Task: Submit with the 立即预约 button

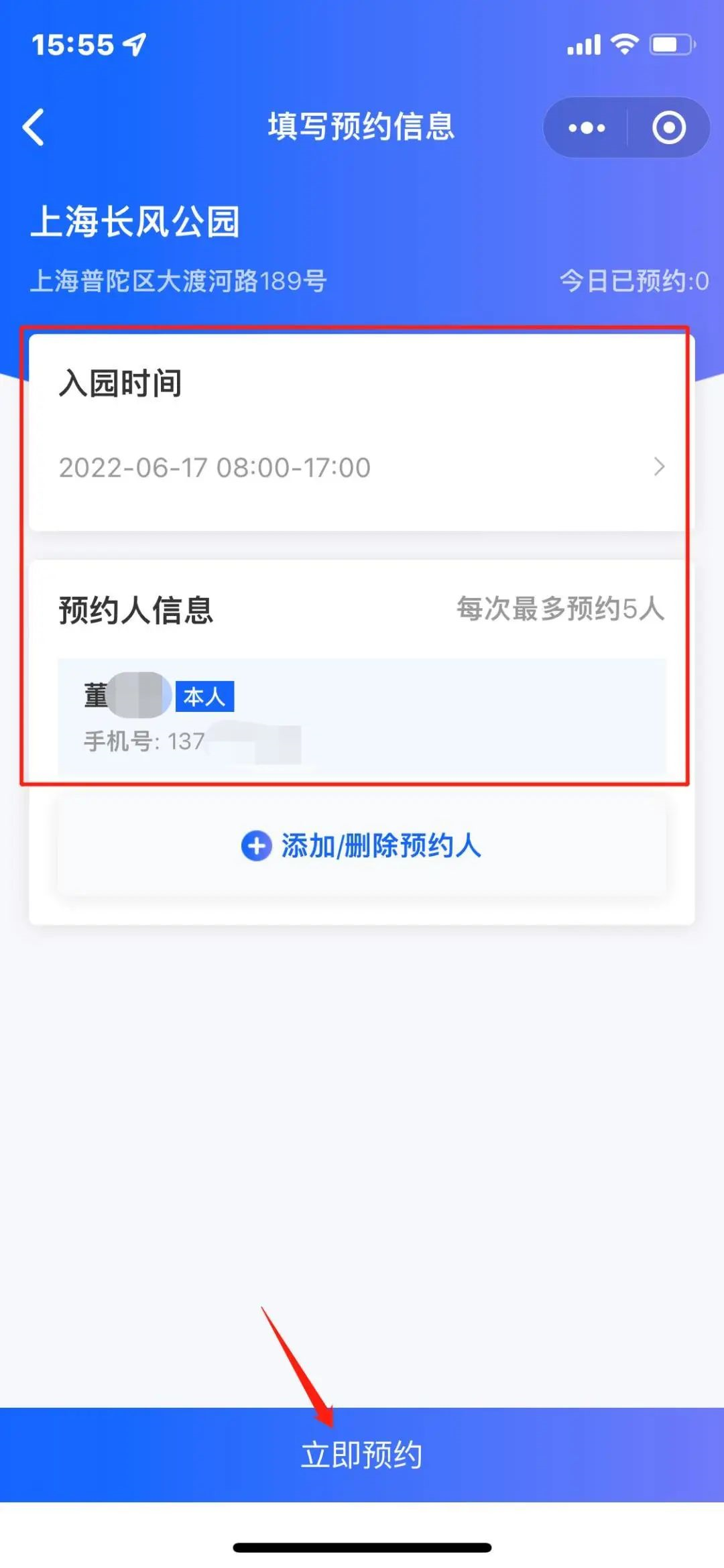Action: [362, 1455]
